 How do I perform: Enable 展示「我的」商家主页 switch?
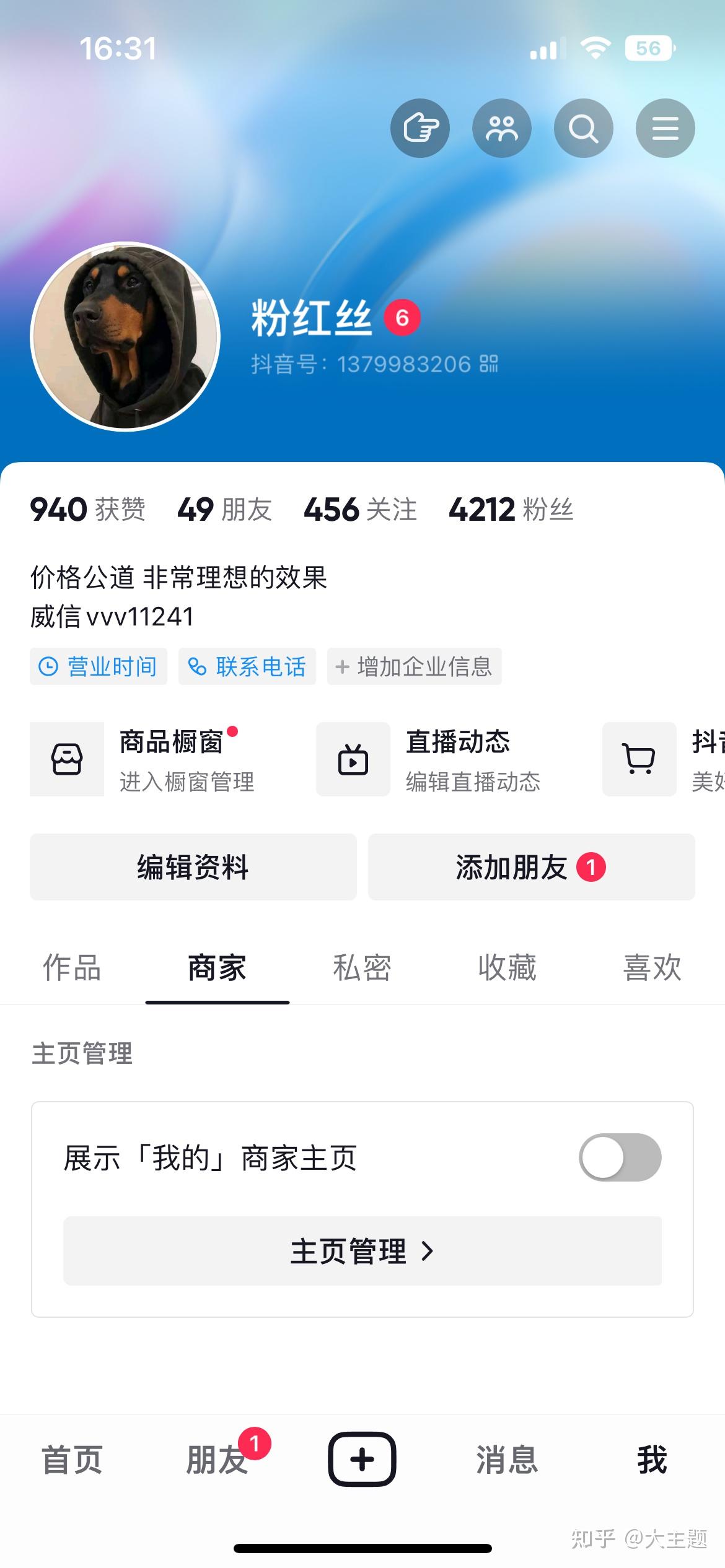620,1157
